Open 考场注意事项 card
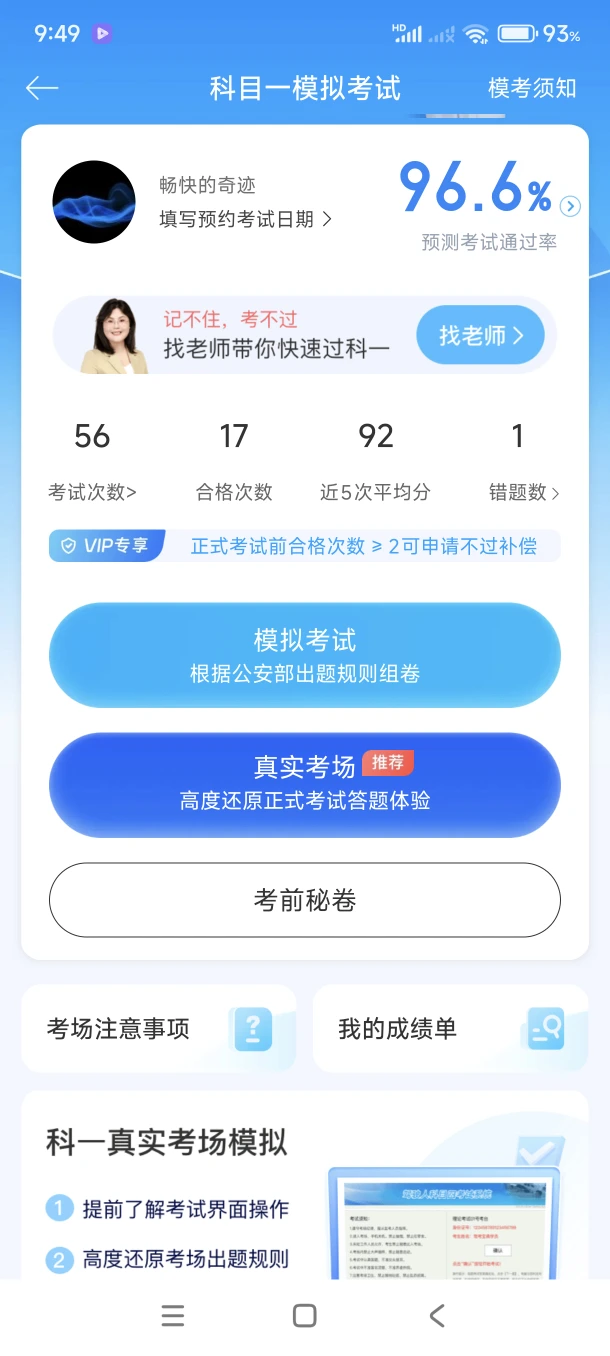610x1356 pixels. (x=159, y=1028)
